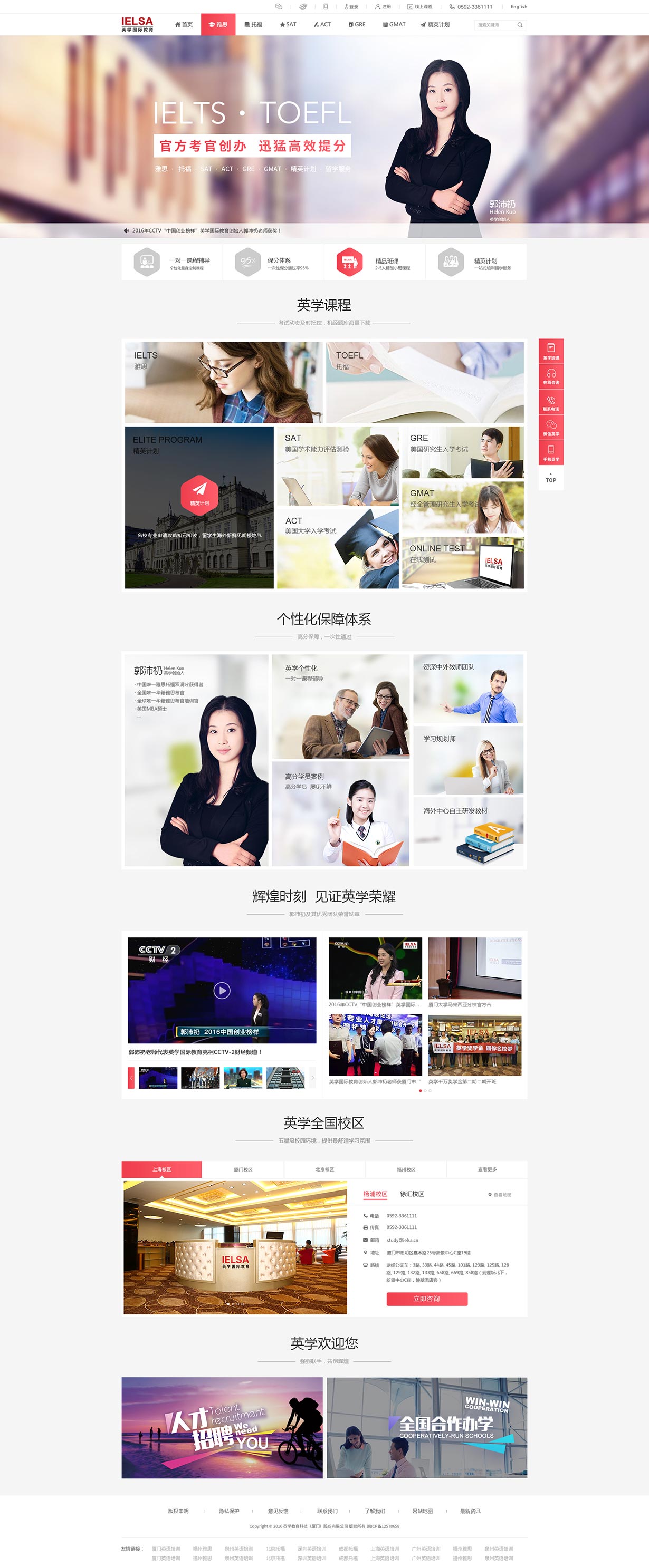Open the ONLINE TEST 在线测试 tile
The height and width of the screenshot is (1568, 649).
[x=462, y=562]
